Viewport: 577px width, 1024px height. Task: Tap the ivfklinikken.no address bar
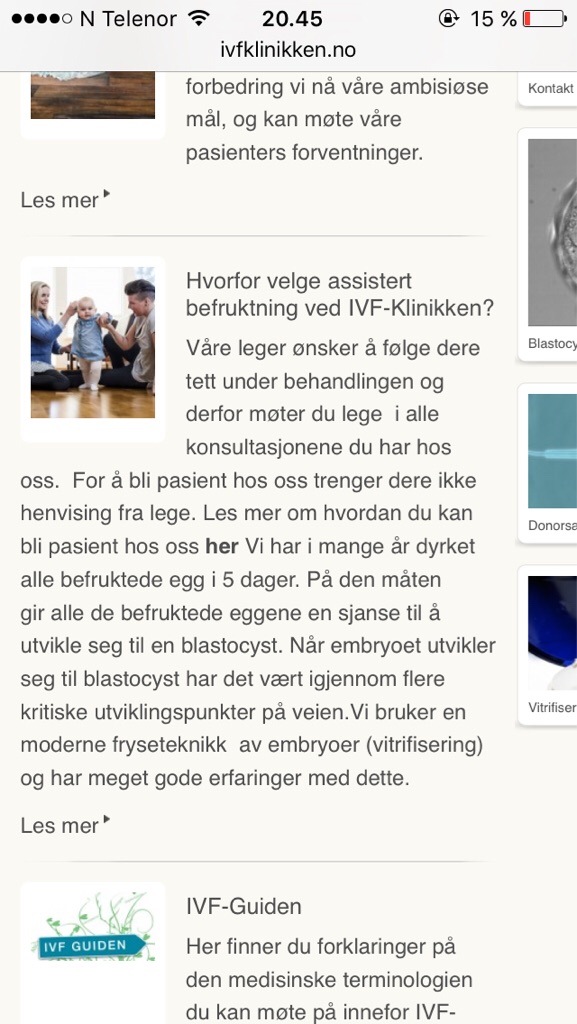pyautogui.click(x=288, y=50)
